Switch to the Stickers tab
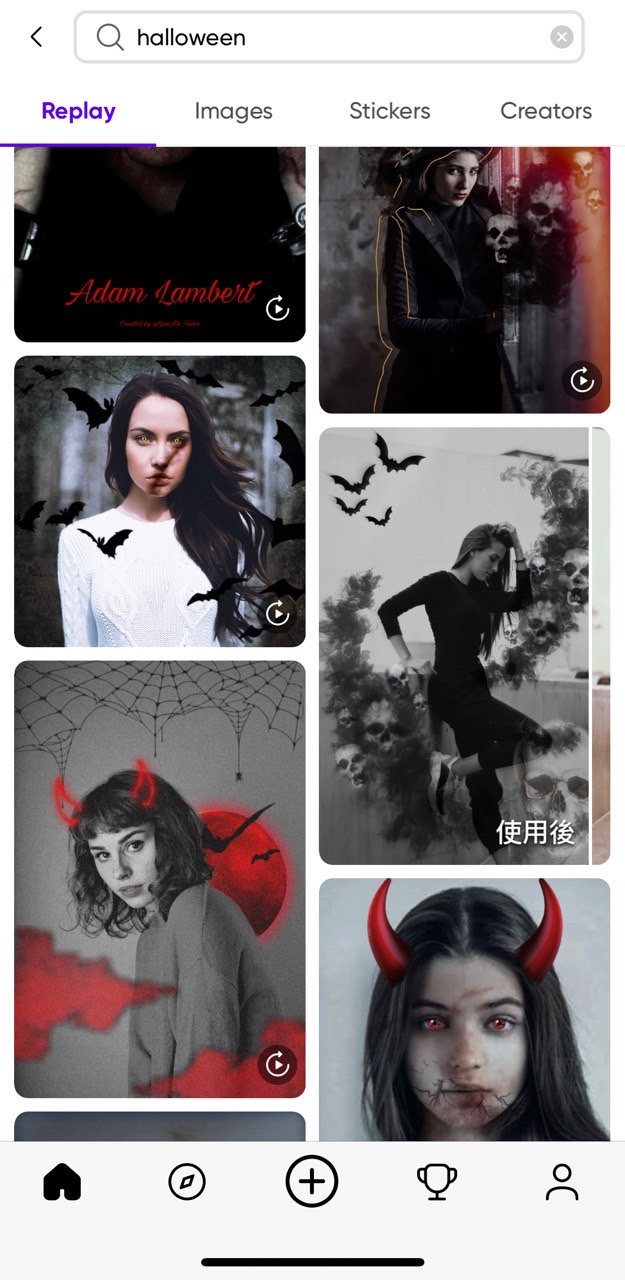 [x=389, y=111]
